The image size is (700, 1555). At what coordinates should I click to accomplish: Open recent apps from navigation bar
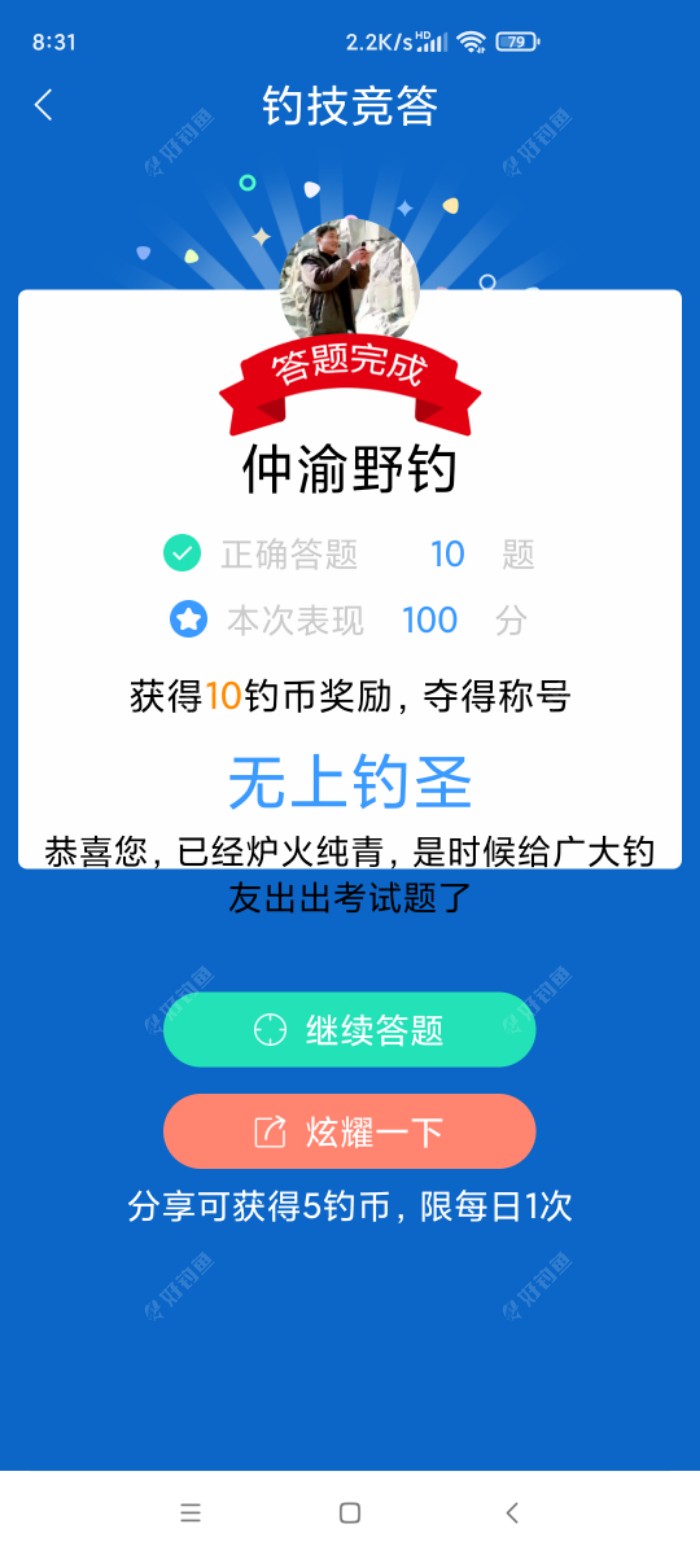tap(190, 1513)
